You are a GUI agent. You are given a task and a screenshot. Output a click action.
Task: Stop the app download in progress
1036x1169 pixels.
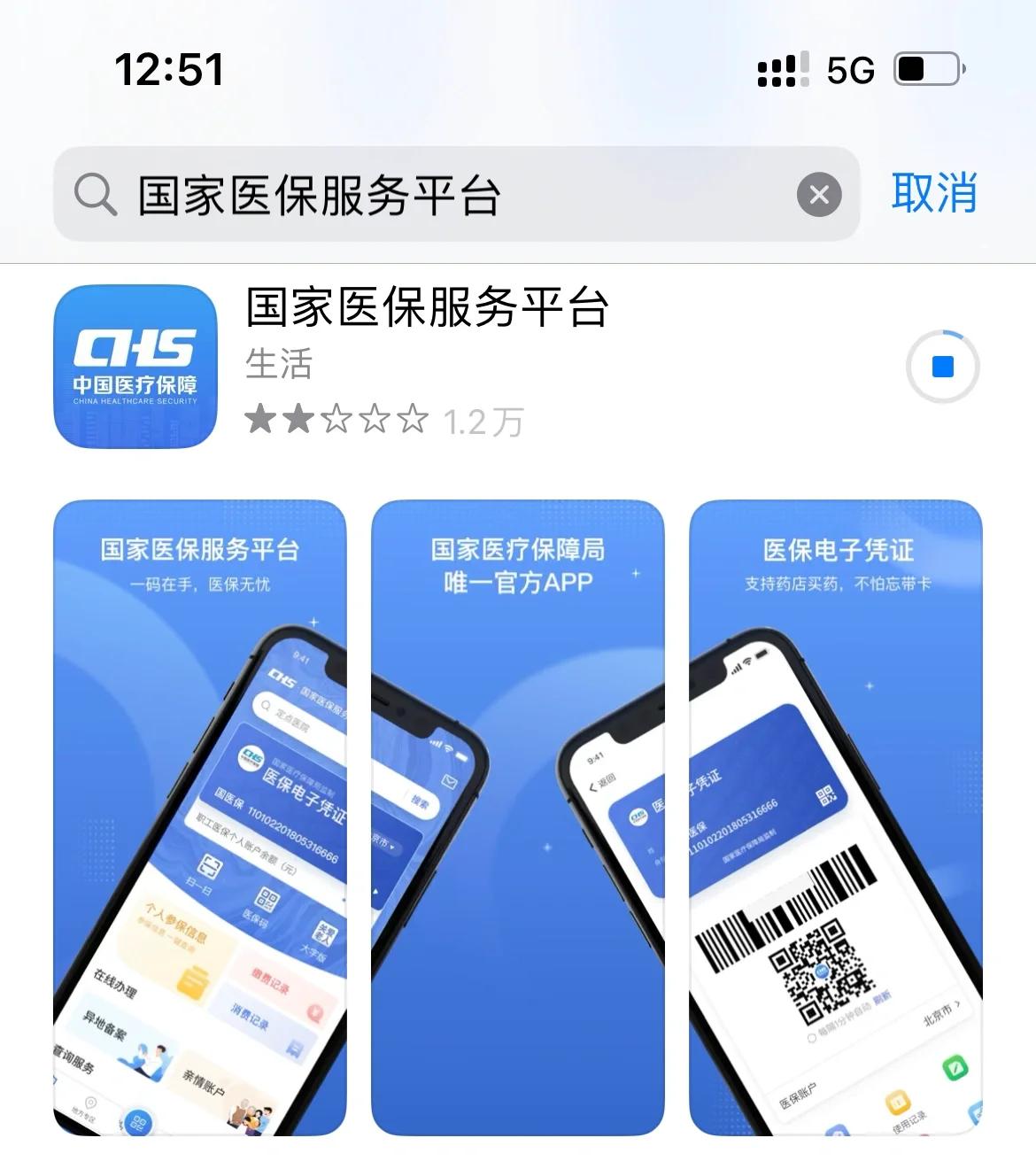point(943,367)
